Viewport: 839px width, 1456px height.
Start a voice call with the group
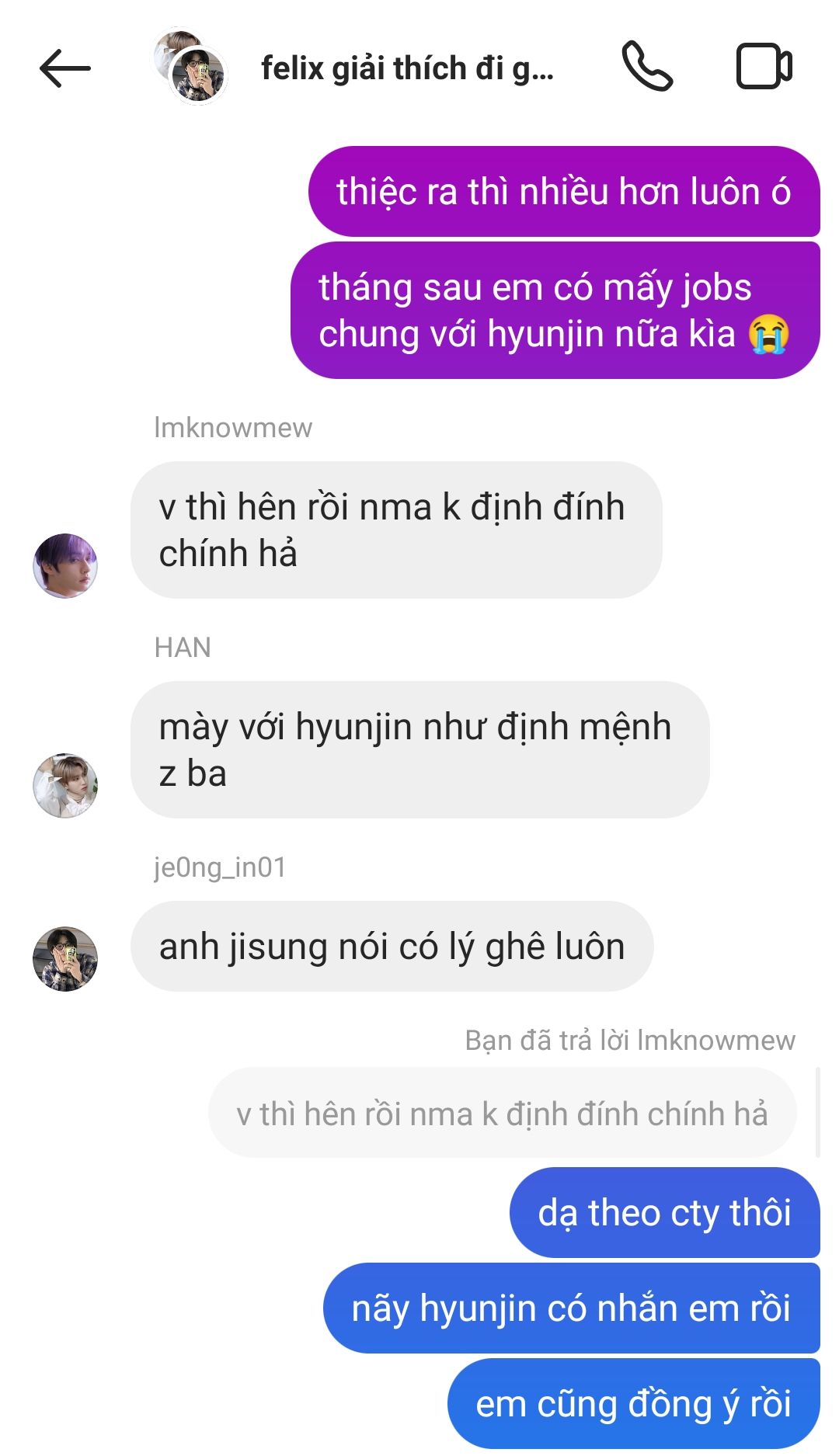(x=647, y=67)
